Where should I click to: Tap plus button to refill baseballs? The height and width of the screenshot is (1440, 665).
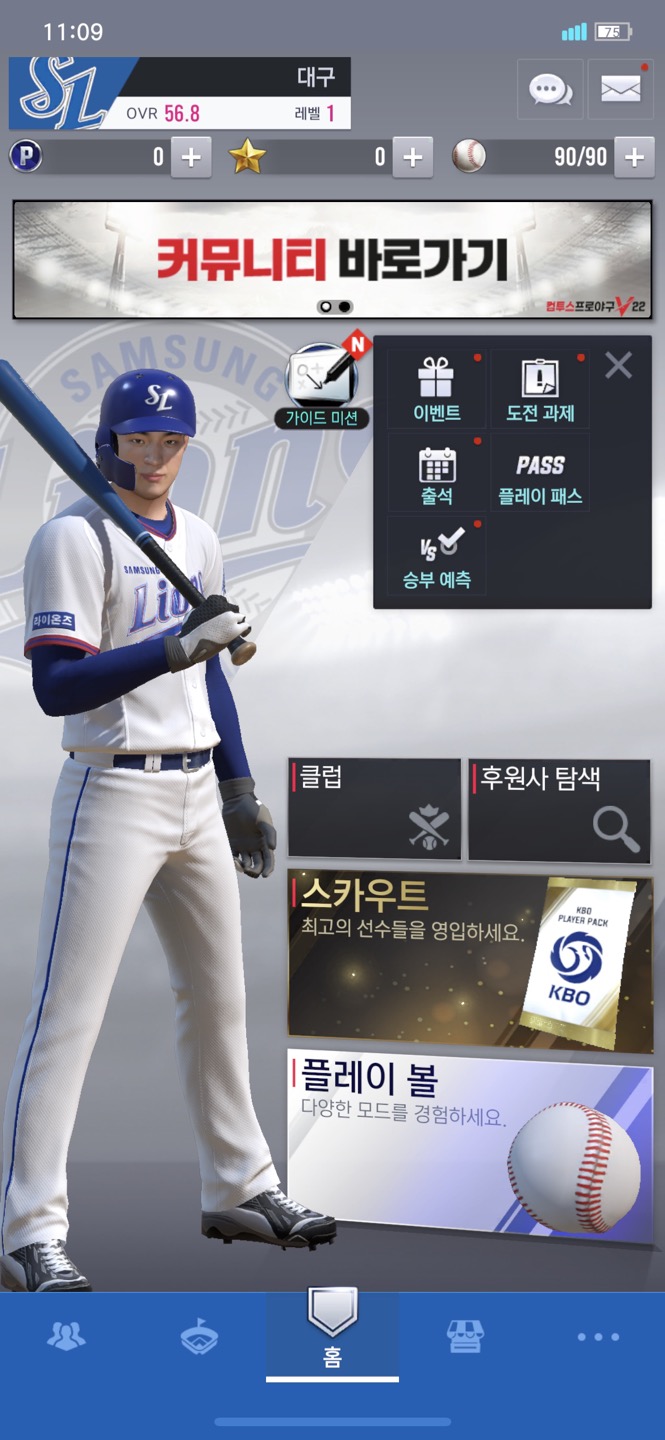[x=633, y=157]
